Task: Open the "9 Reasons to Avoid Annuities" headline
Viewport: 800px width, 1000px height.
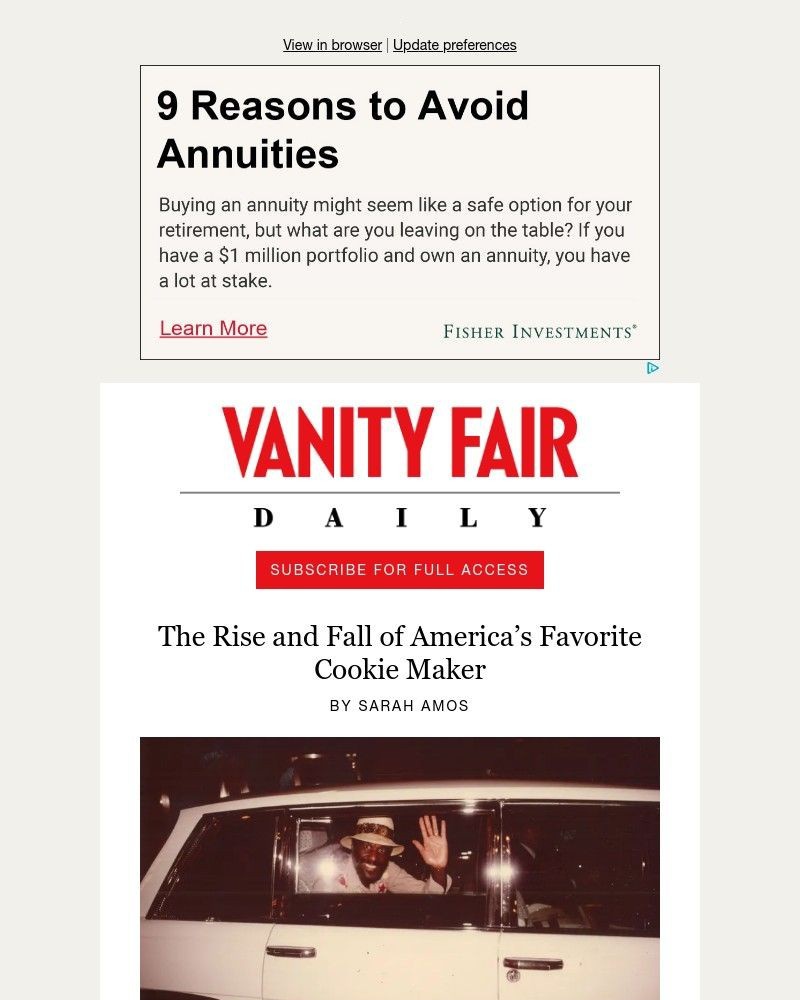Action: [342, 130]
